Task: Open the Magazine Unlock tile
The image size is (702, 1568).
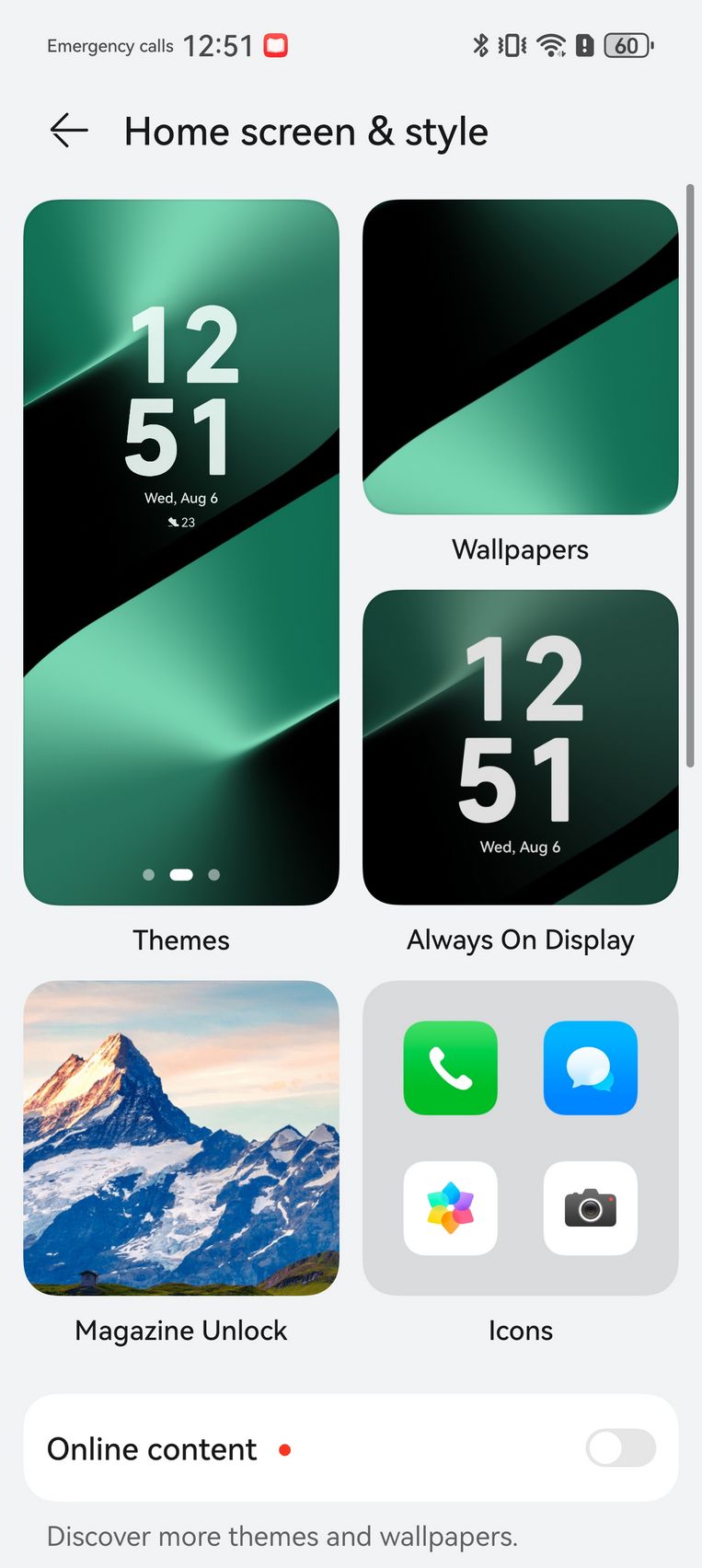Action: pos(181,1137)
